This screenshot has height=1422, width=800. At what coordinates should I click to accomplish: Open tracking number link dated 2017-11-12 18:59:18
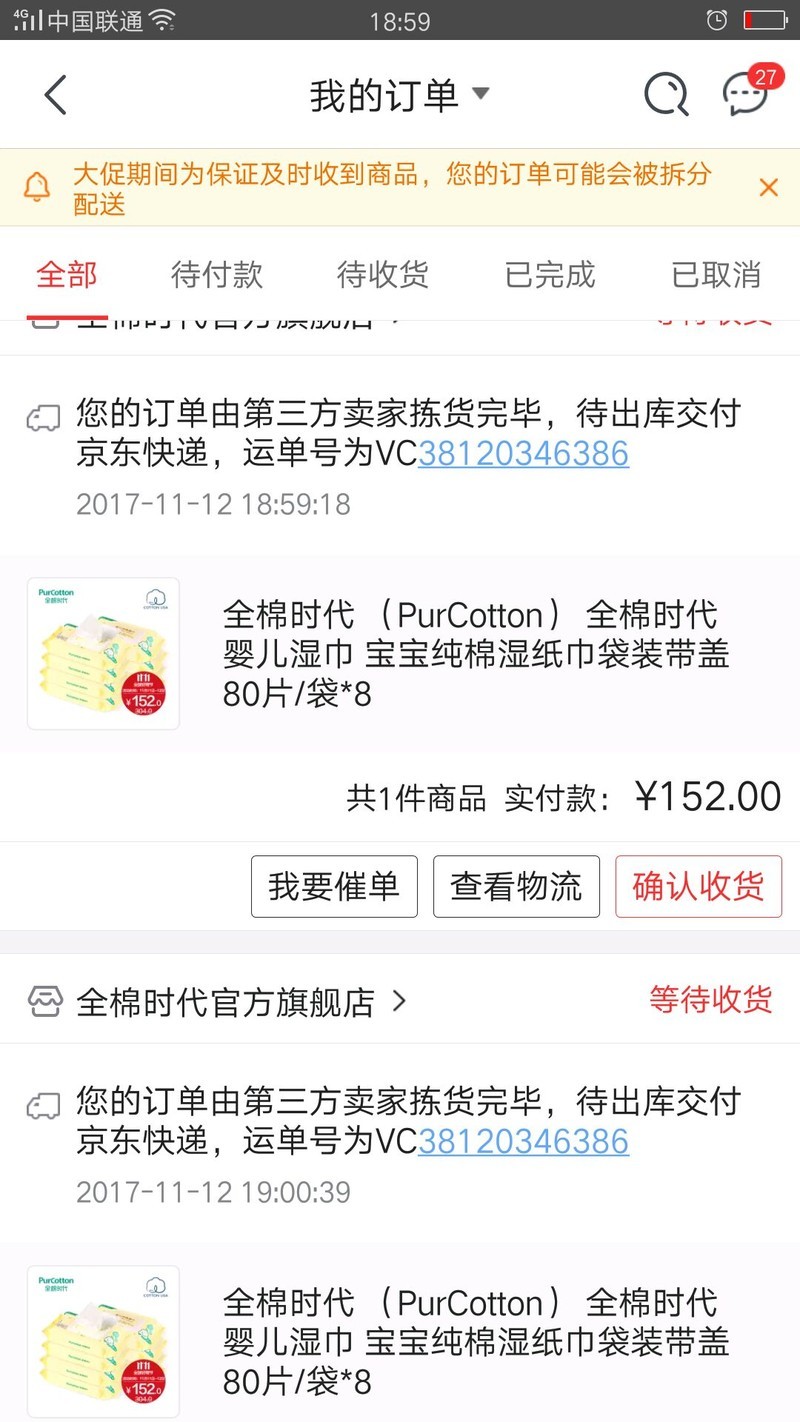point(523,454)
